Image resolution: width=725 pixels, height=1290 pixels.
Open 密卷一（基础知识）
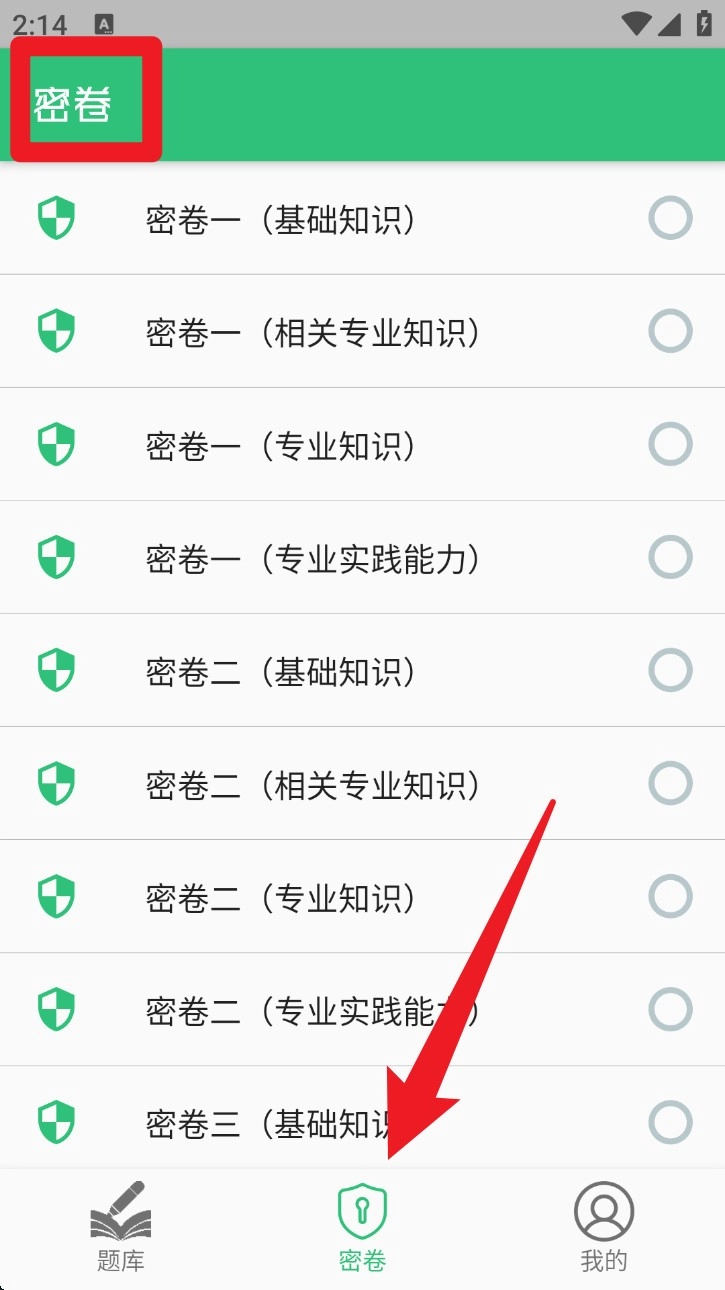point(280,219)
